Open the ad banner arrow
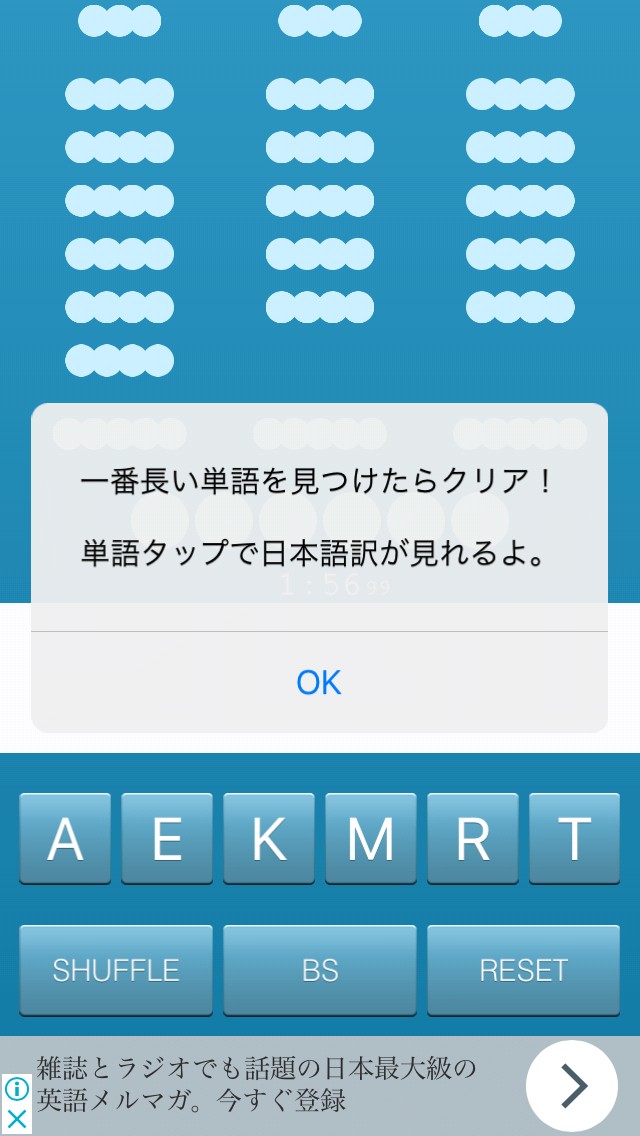This screenshot has width=640, height=1136. [571, 1085]
